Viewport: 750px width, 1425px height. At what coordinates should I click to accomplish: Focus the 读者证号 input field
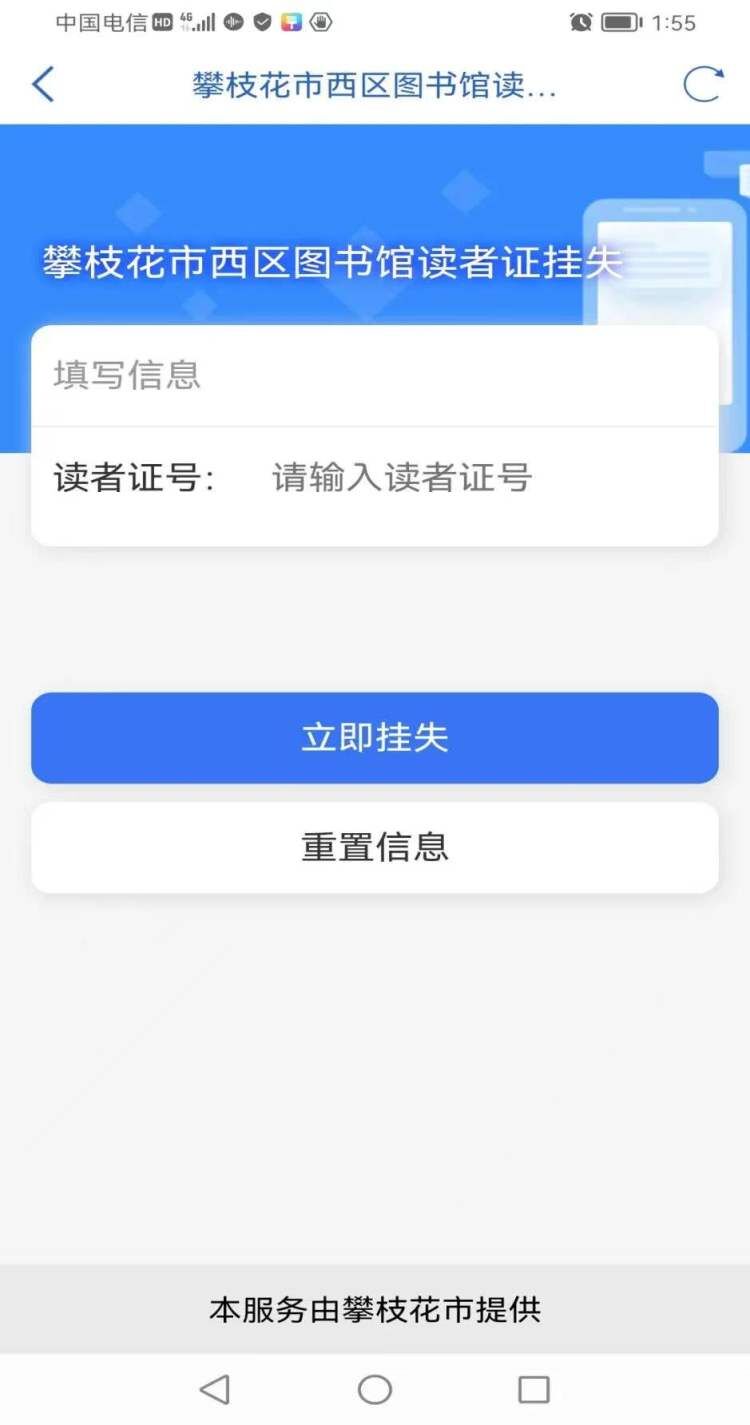(x=480, y=478)
